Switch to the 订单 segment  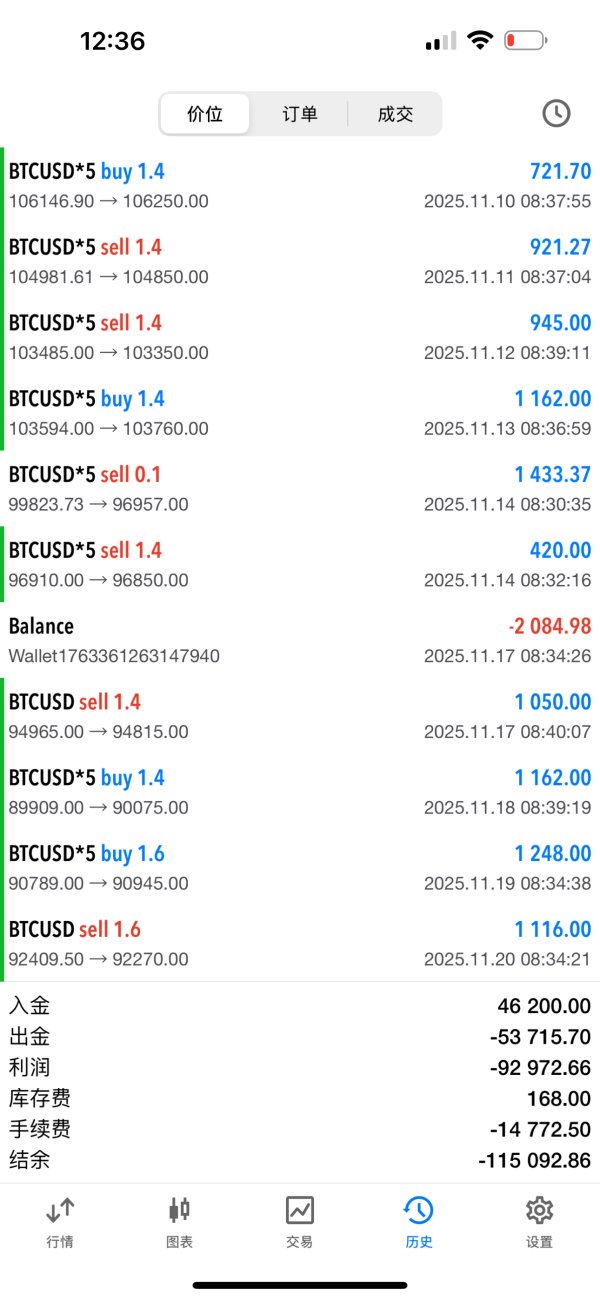tap(299, 114)
